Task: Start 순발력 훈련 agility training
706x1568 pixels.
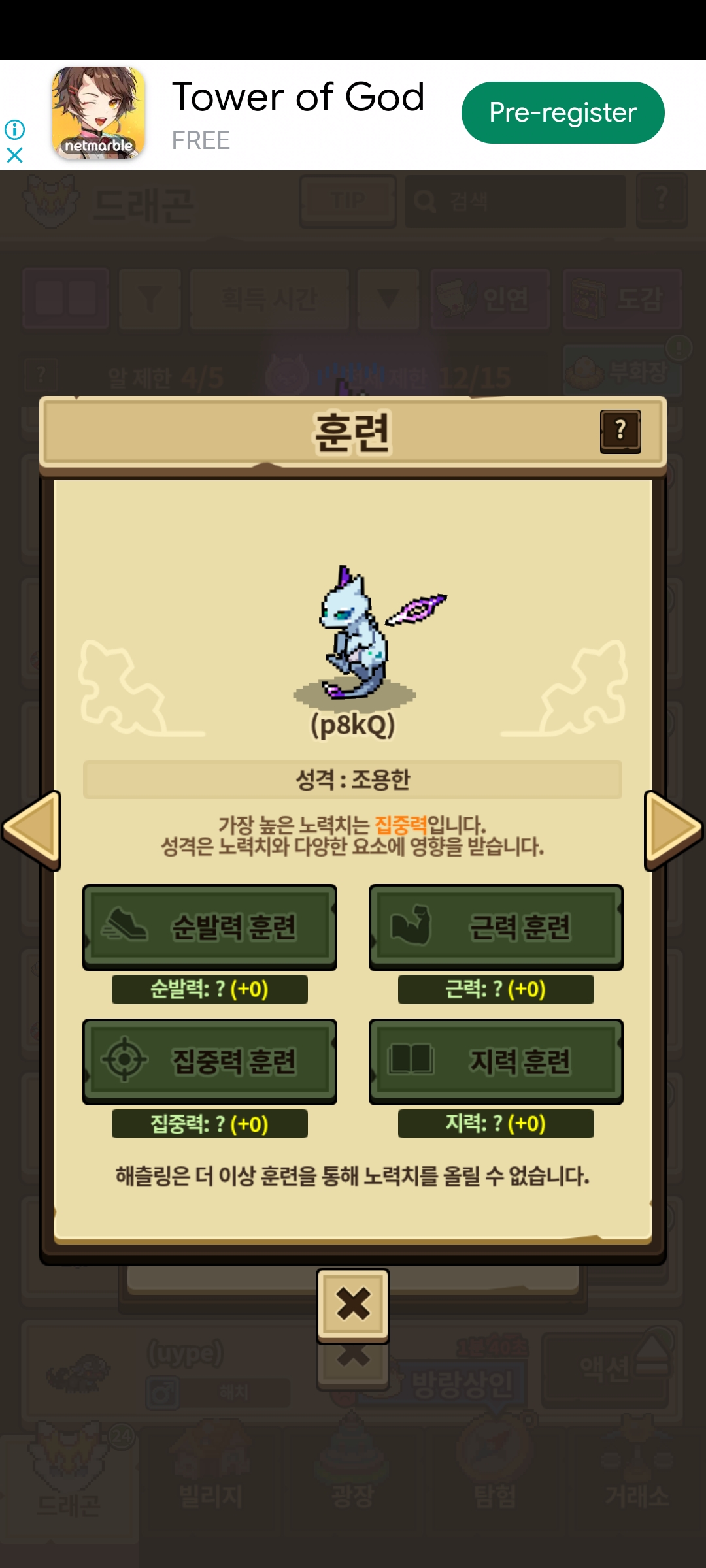Action: [x=210, y=926]
